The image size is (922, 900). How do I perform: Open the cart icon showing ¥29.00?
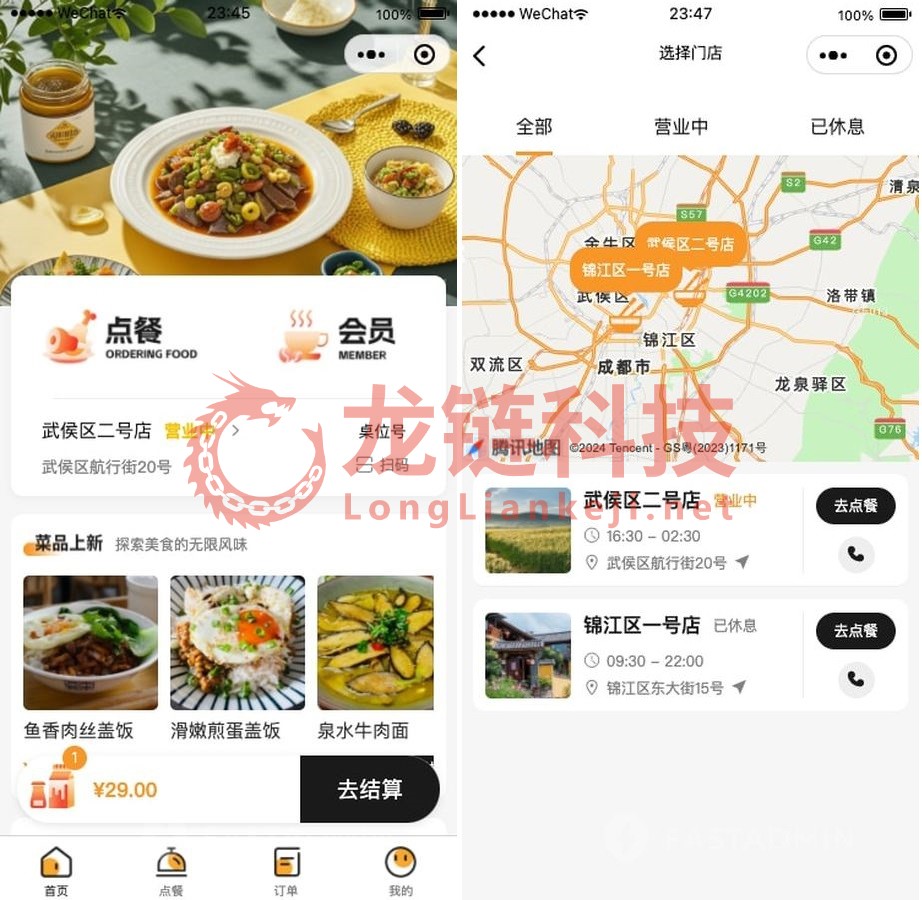(x=52, y=788)
